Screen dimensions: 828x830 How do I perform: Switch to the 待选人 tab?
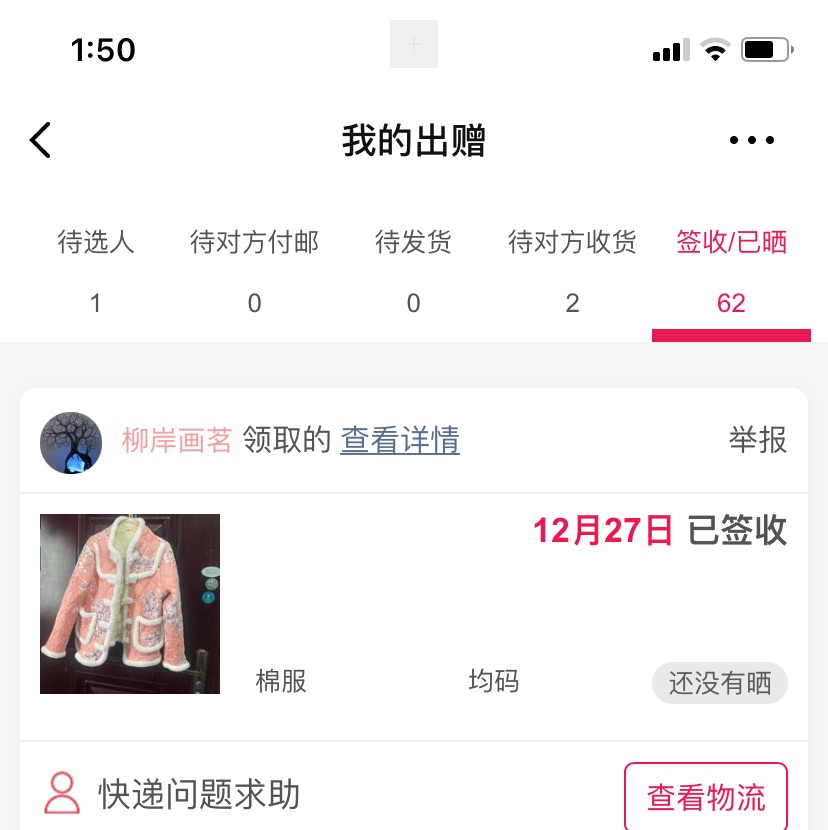tap(96, 270)
